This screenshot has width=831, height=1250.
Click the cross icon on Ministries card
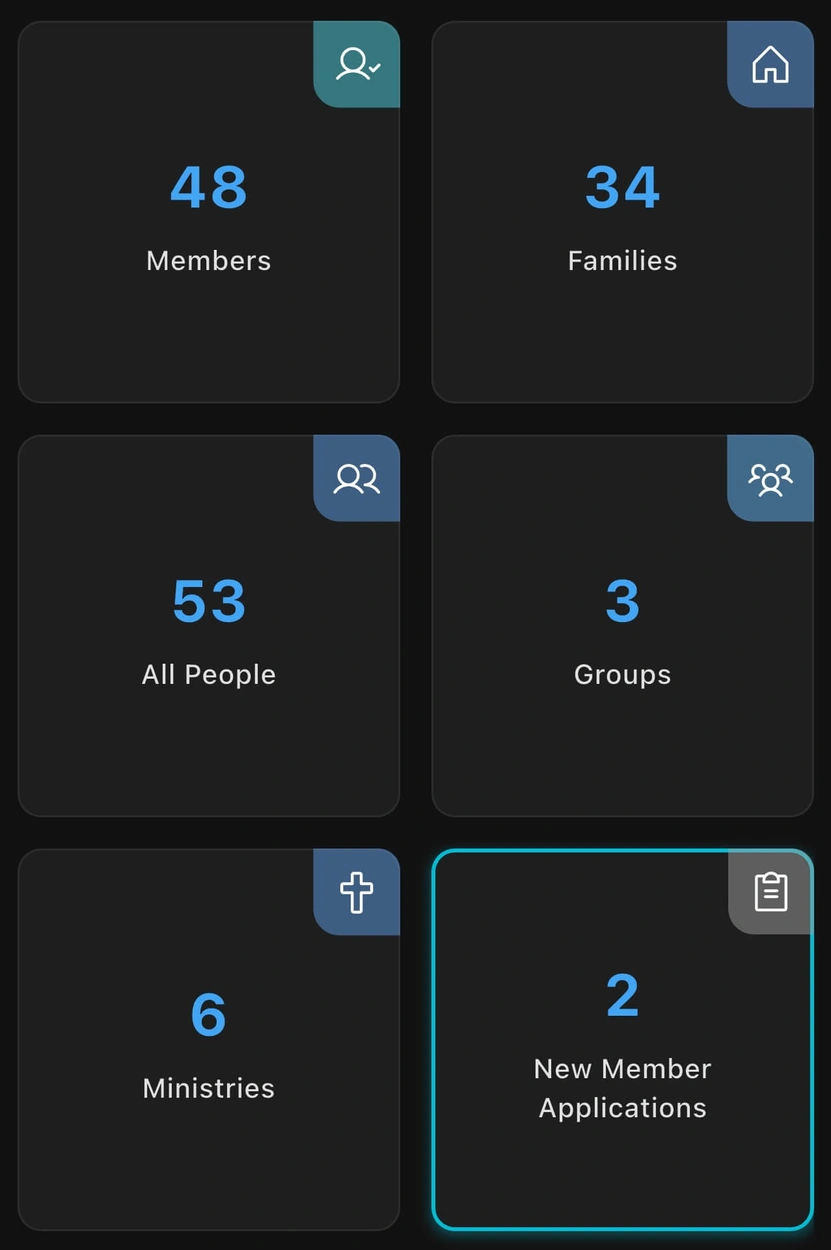[356, 892]
